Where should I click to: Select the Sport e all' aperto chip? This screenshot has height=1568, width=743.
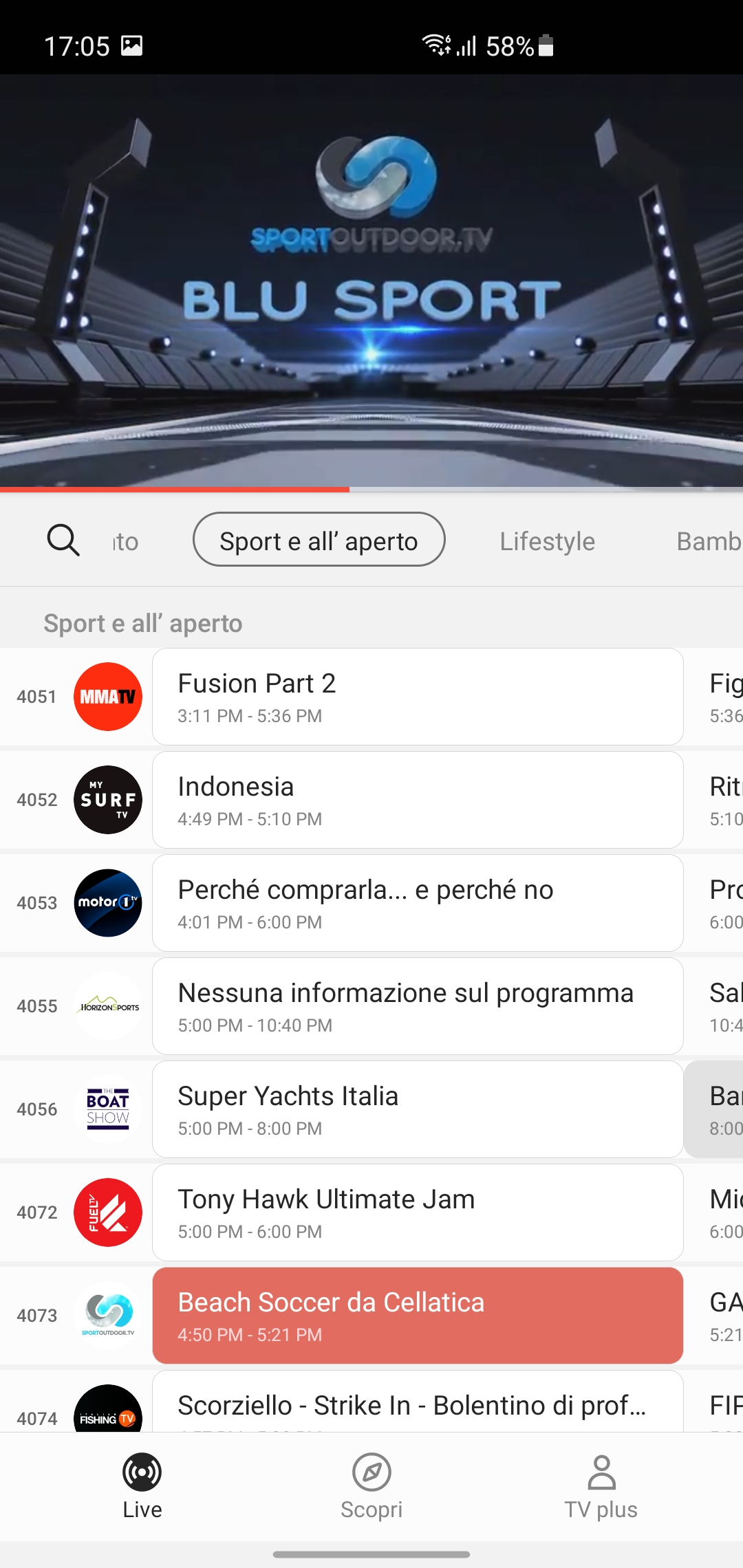[319, 540]
